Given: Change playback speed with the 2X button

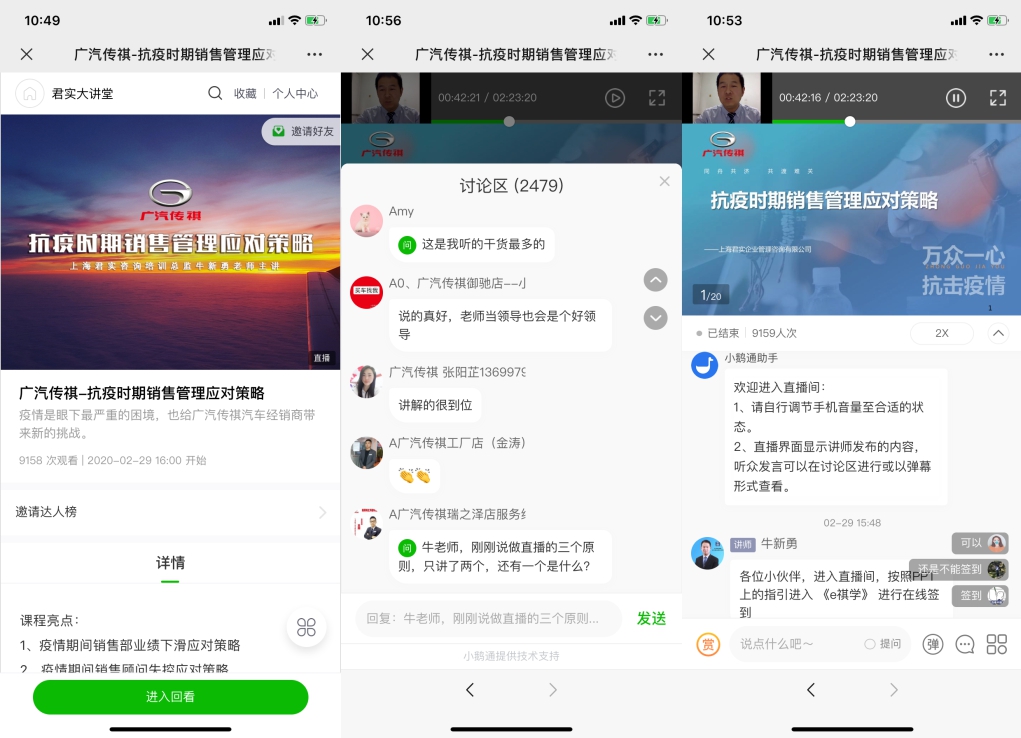Looking at the screenshot, I should point(941,333).
